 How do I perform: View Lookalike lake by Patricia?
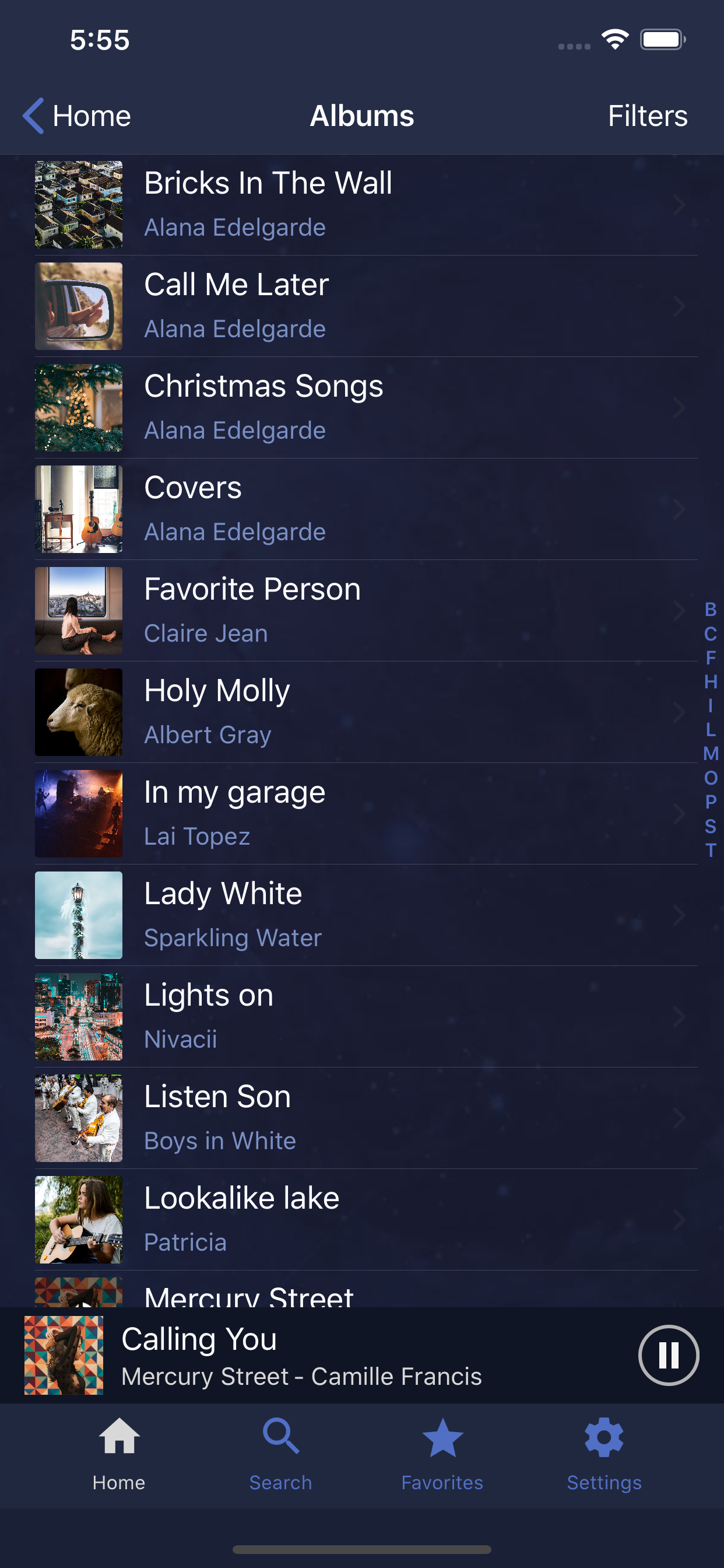pyautogui.click(x=365, y=1219)
